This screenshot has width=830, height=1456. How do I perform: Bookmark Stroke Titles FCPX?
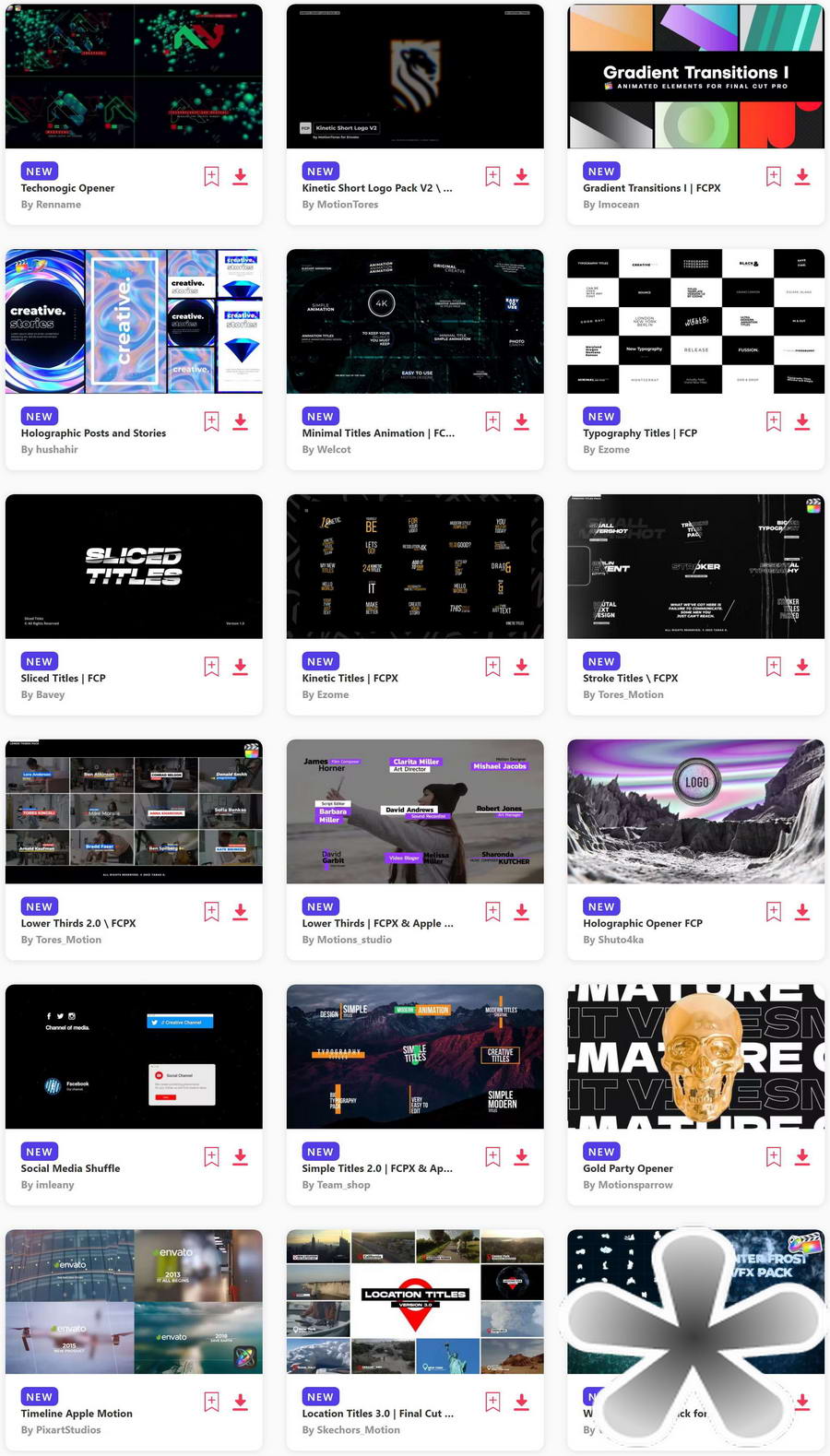click(774, 667)
